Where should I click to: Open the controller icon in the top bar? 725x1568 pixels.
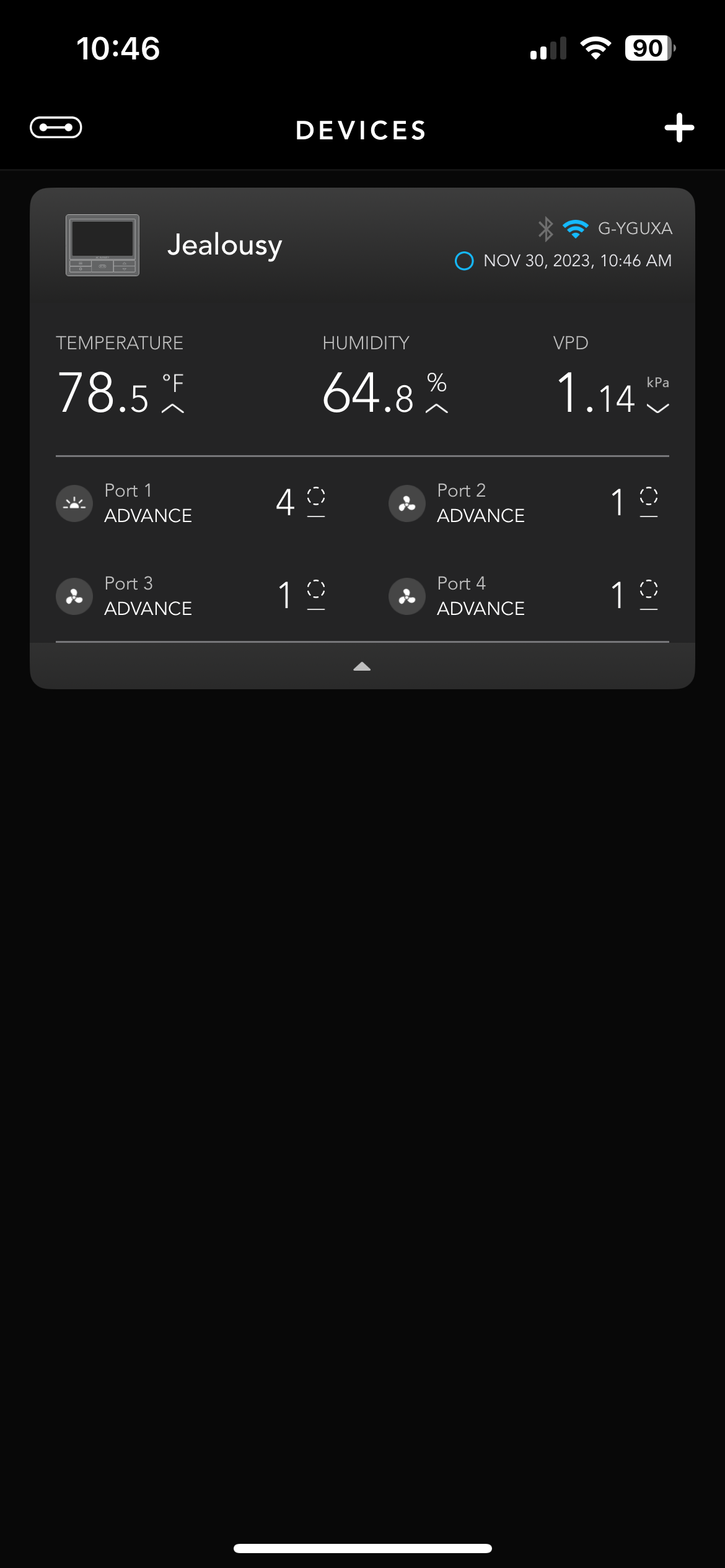[56, 128]
